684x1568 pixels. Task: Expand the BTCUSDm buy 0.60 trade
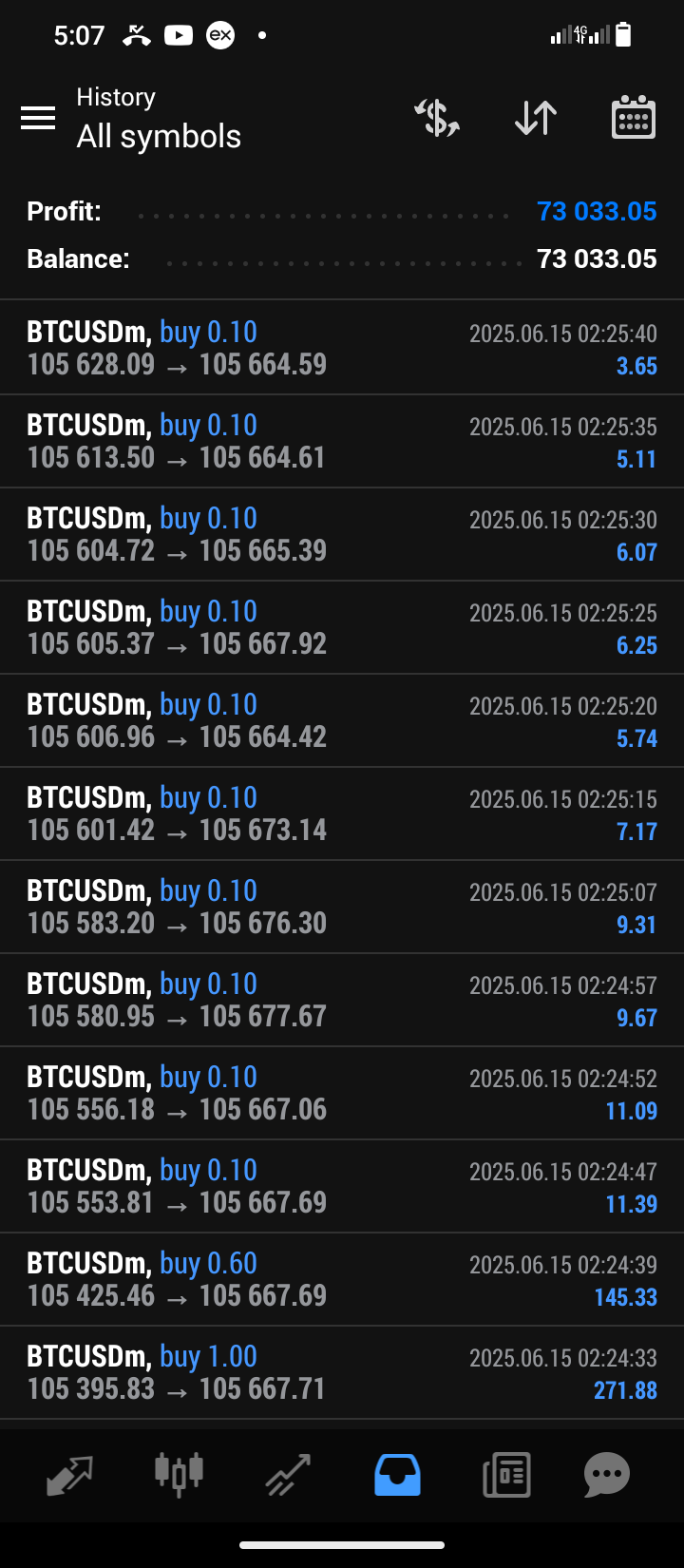click(342, 1279)
